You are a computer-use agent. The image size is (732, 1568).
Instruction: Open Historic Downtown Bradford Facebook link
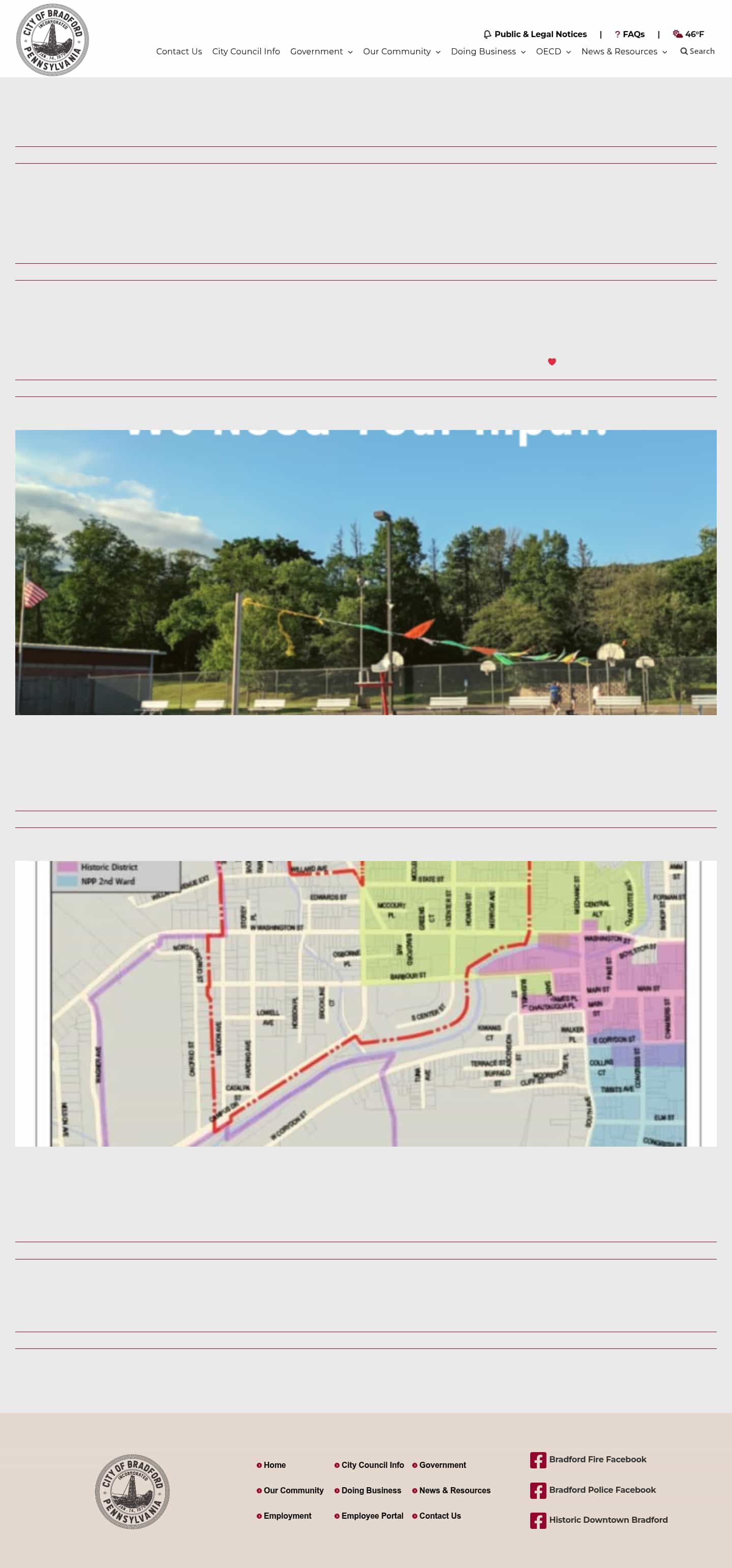tap(608, 1519)
